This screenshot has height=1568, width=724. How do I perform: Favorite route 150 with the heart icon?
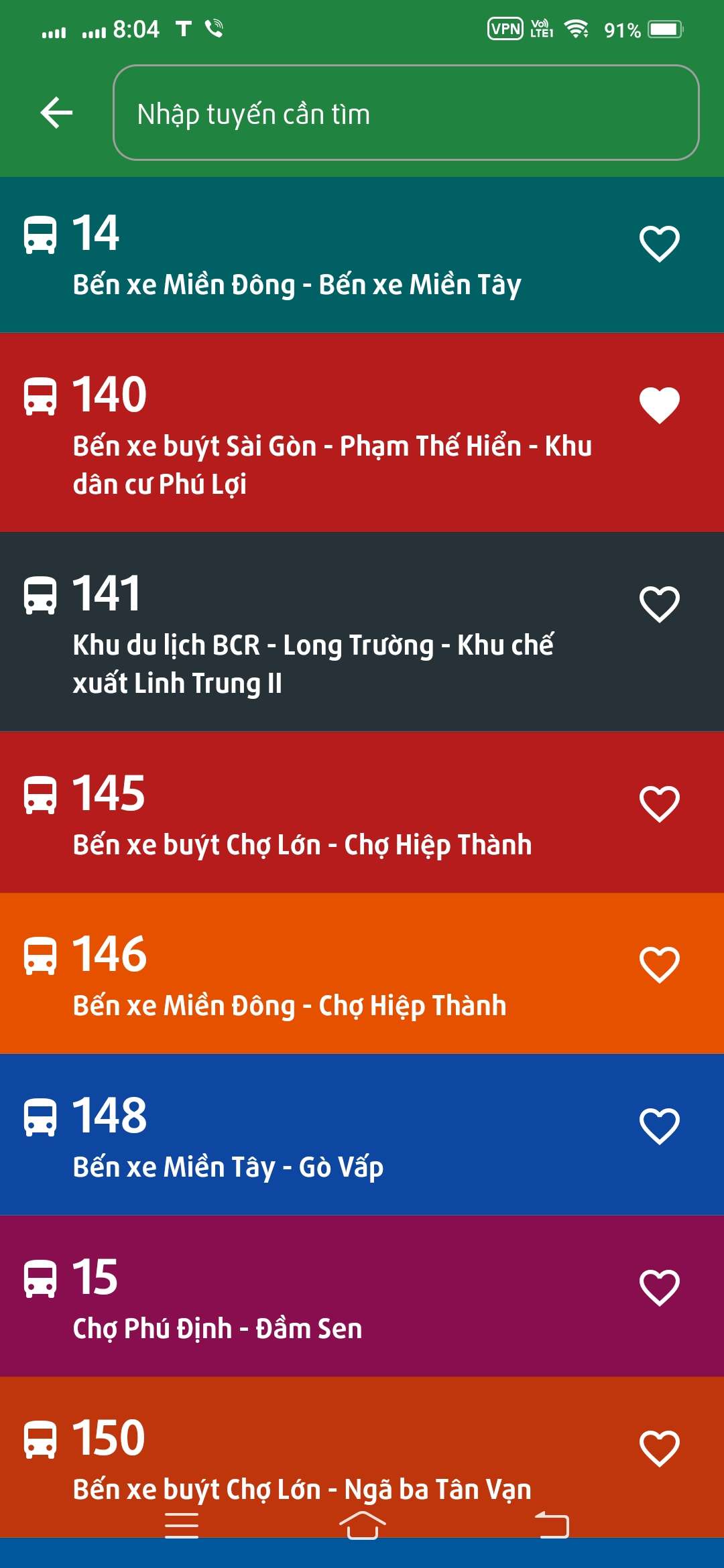click(659, 1448)
